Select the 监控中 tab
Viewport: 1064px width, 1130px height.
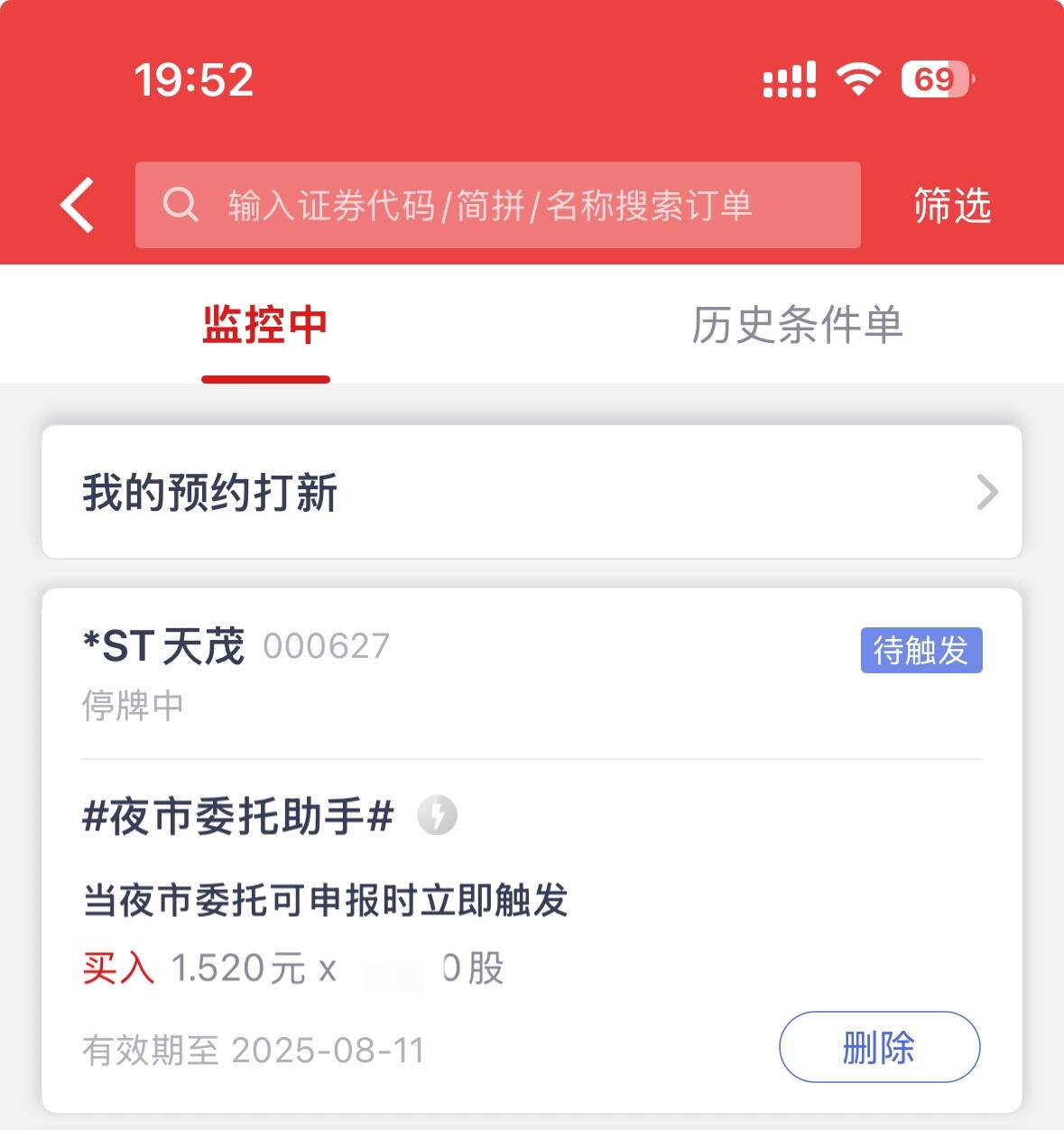(x=265, y=325)
